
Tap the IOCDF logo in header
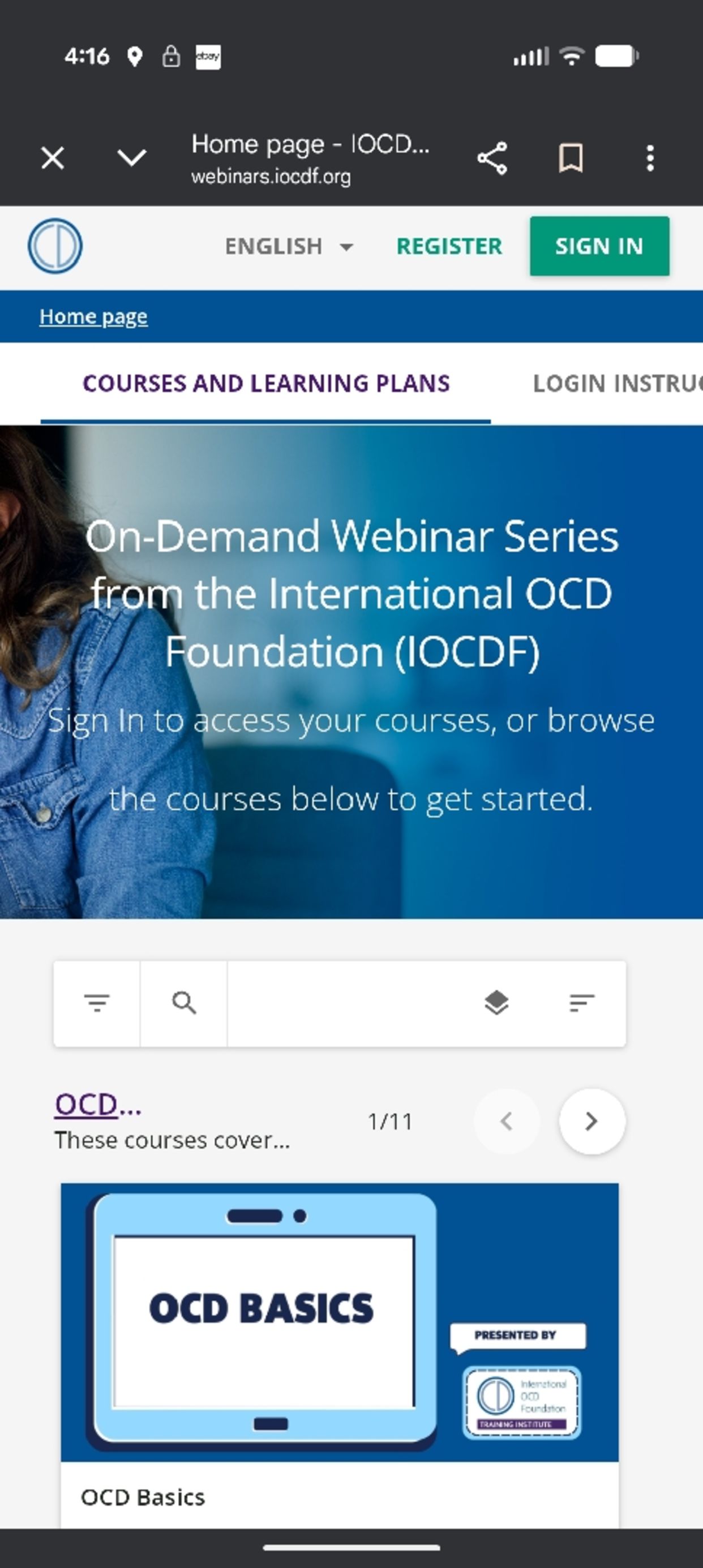point(55,246)
